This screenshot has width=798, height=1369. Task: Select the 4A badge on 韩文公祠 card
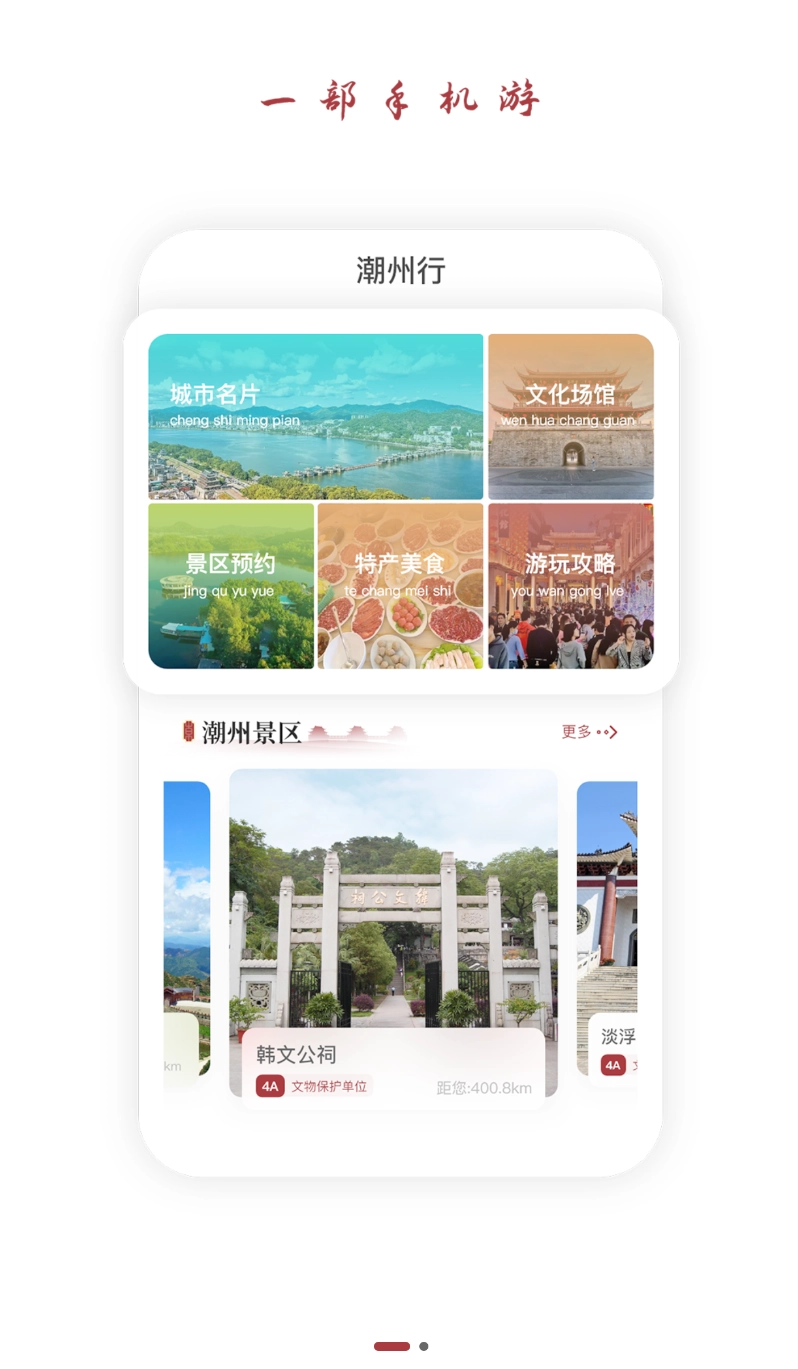(x=269, y=1085)
